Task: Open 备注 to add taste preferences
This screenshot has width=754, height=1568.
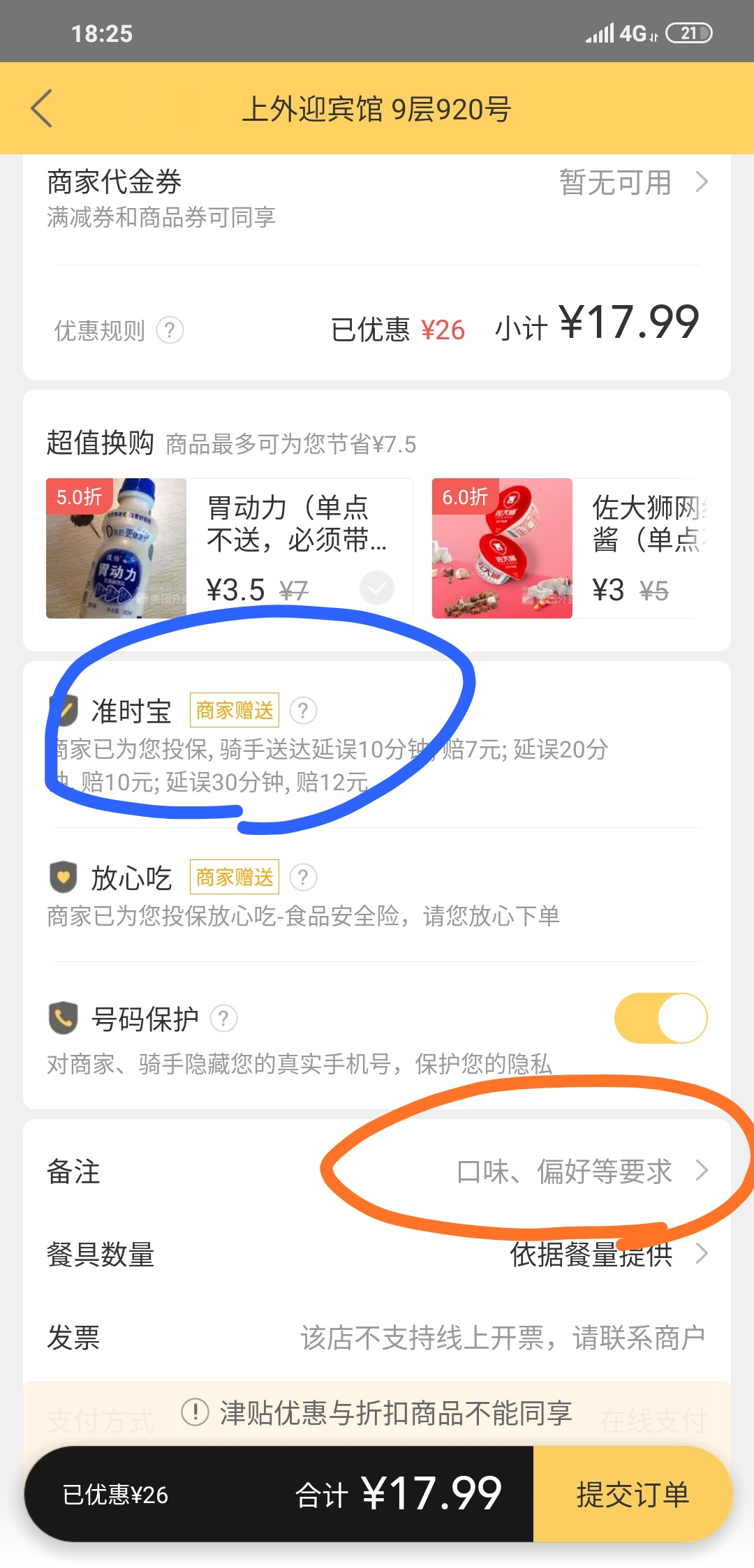Action: coord(377,1171)
